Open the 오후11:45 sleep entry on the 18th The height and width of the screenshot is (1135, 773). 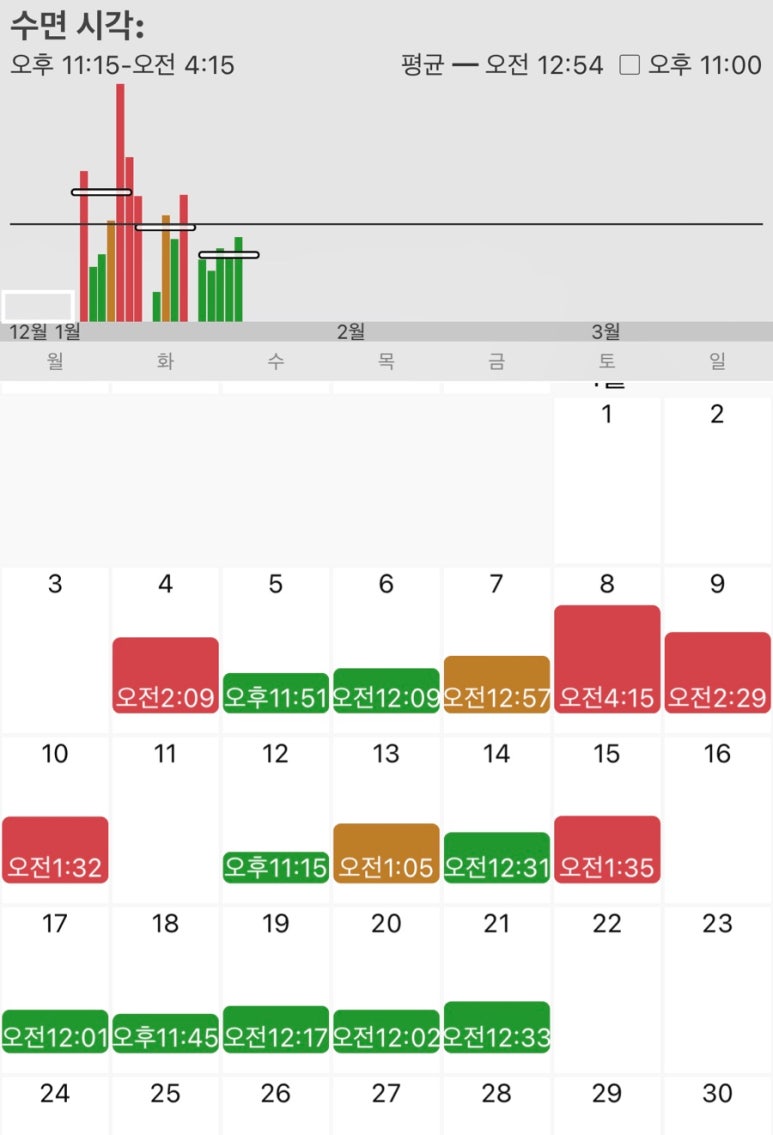point(165,1033)
